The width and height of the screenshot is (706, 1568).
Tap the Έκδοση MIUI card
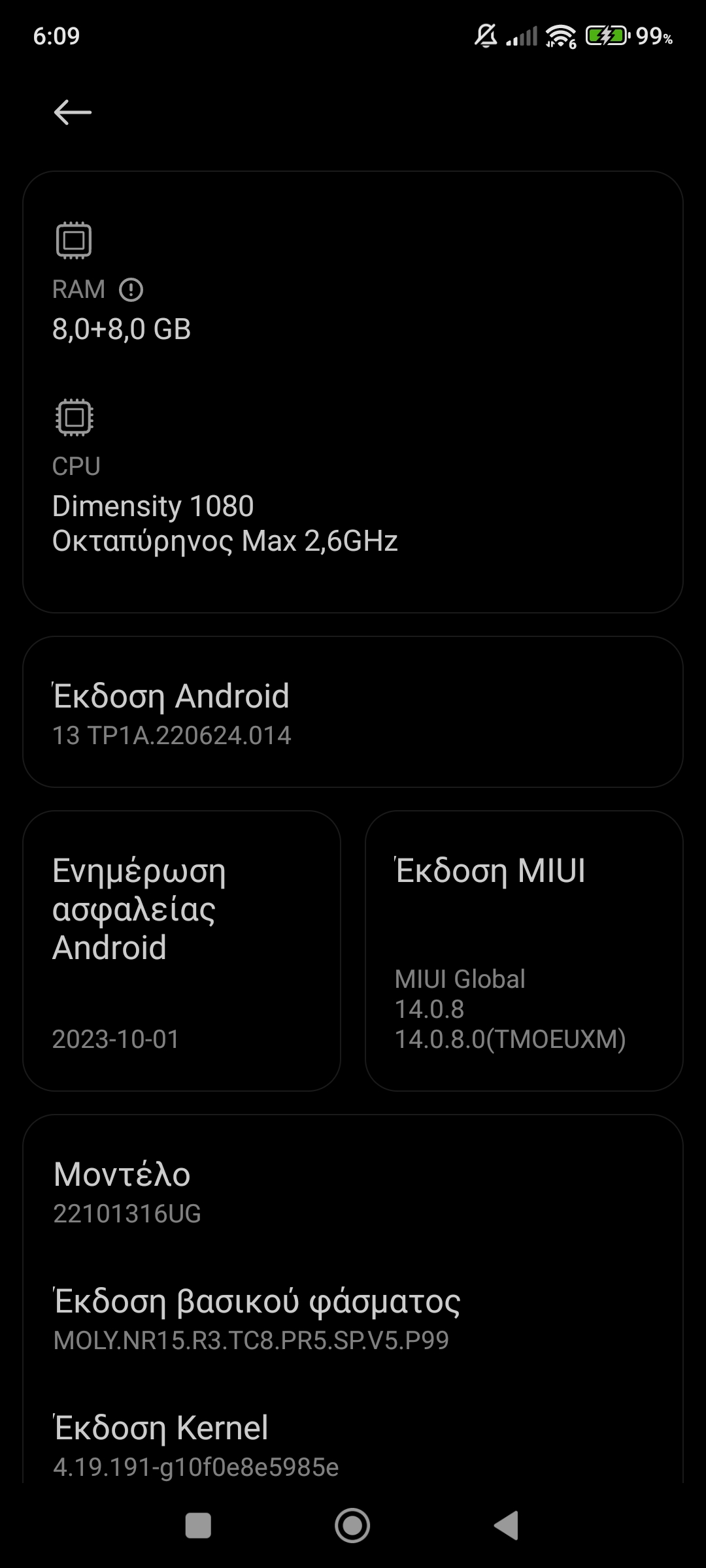[x=524, y=951]
